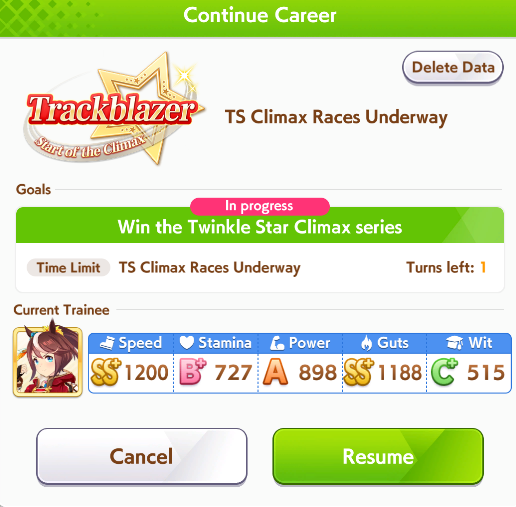Cancel and close the Continue Career dialog
The image size is (516, 507).
pyautogui.click(x=142, y=456)
